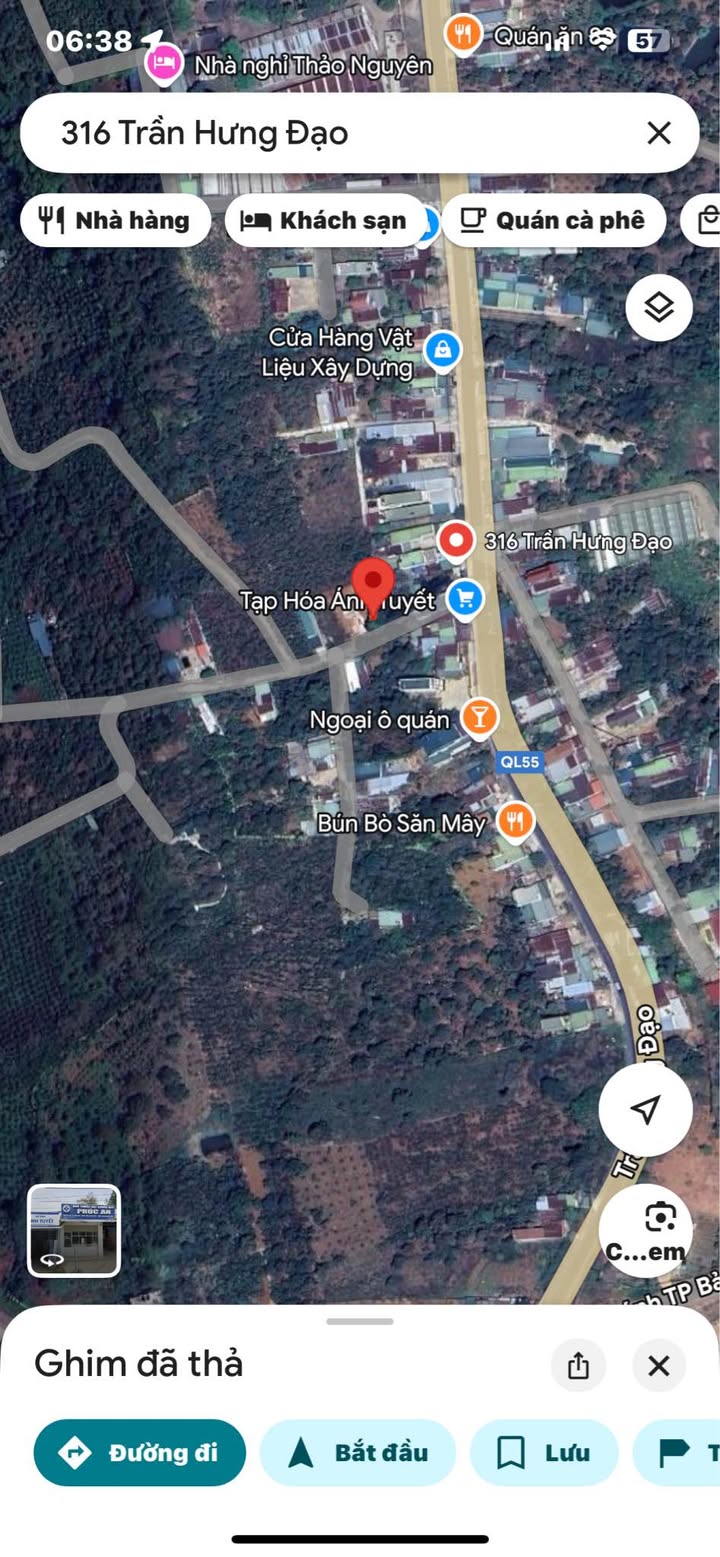Filter map by Nhà hàng
Viewport: 720px width, 1557px height.
[115, 221]
